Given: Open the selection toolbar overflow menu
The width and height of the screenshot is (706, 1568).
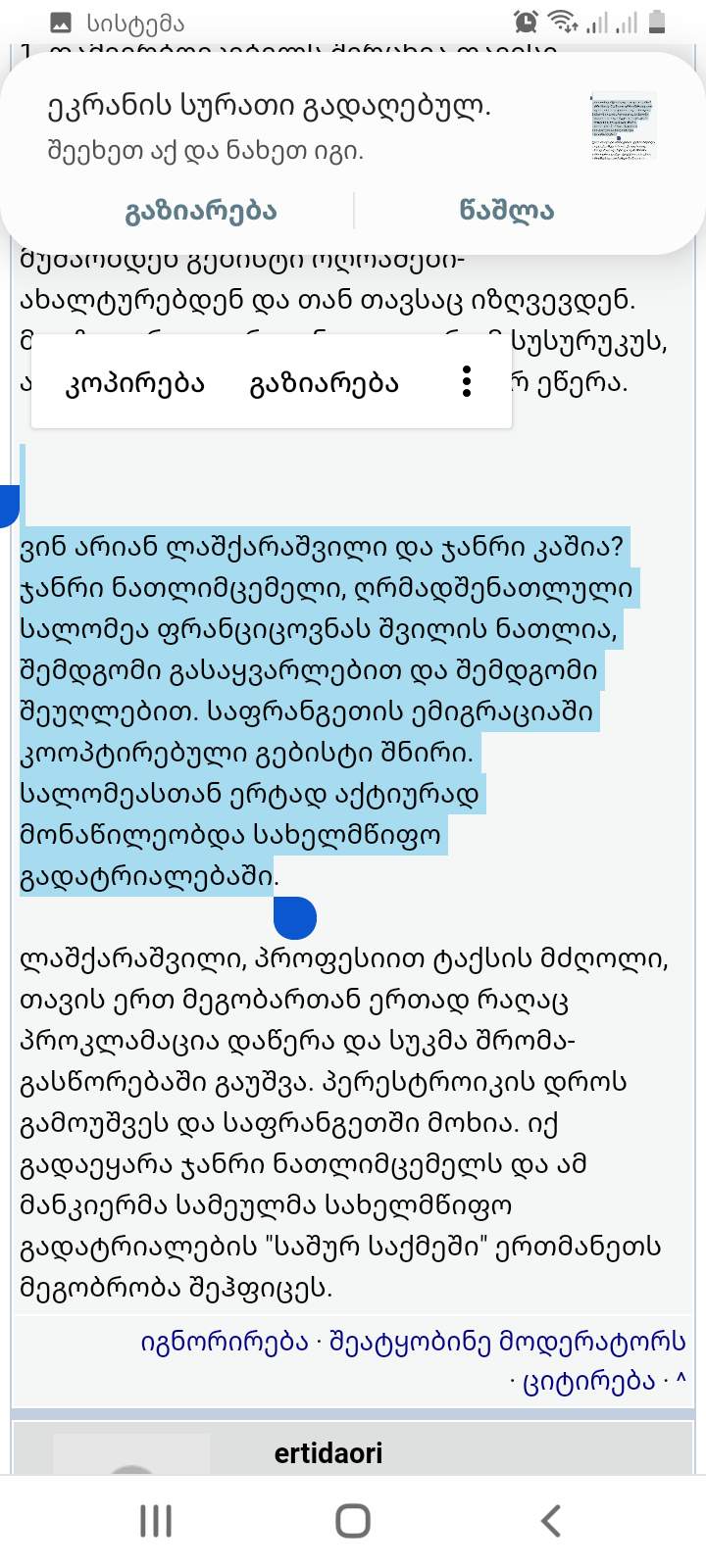Looking at the screenshot, I should click(467, 382).
